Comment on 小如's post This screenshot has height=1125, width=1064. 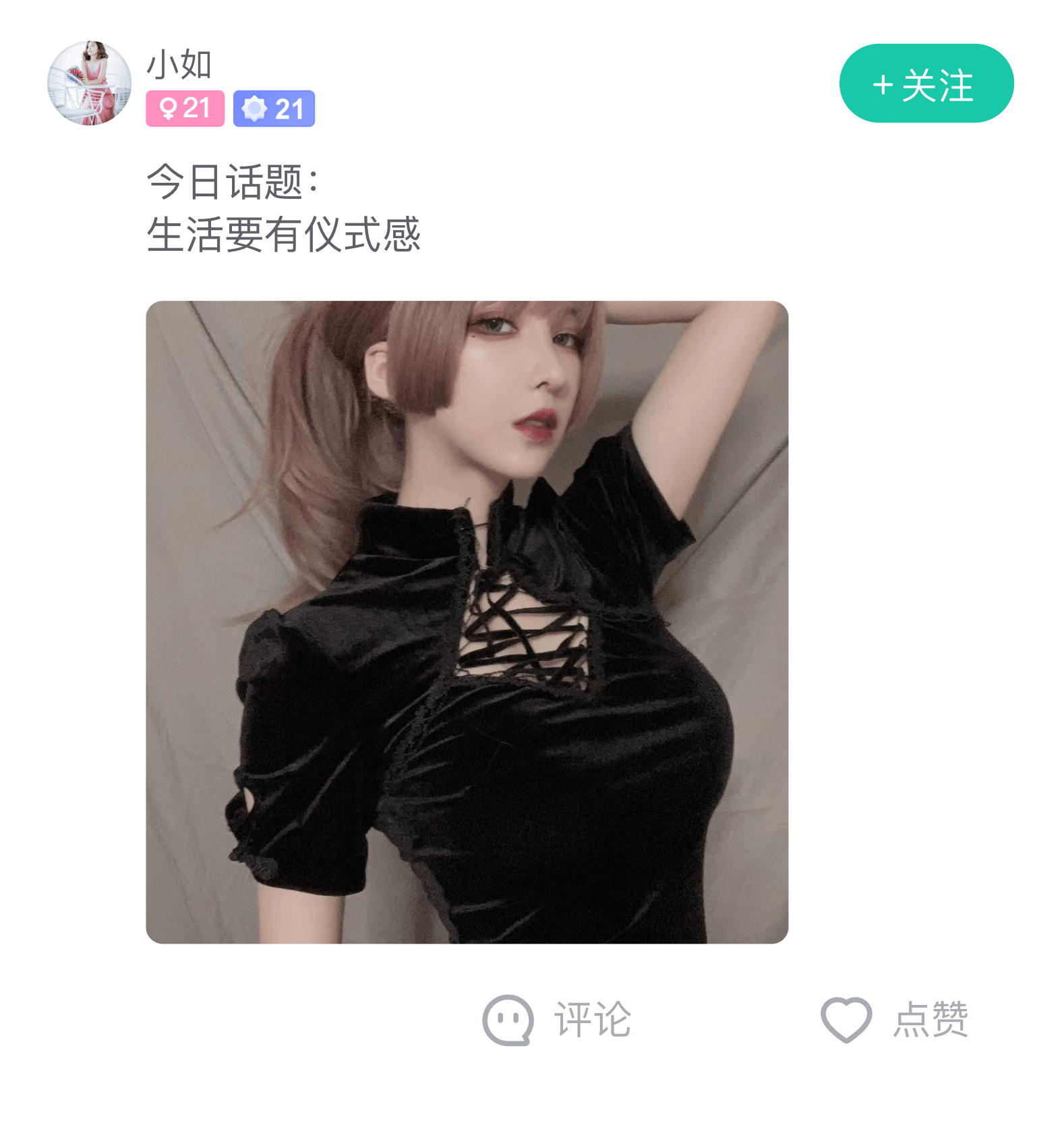click(x=557, y=1019)
